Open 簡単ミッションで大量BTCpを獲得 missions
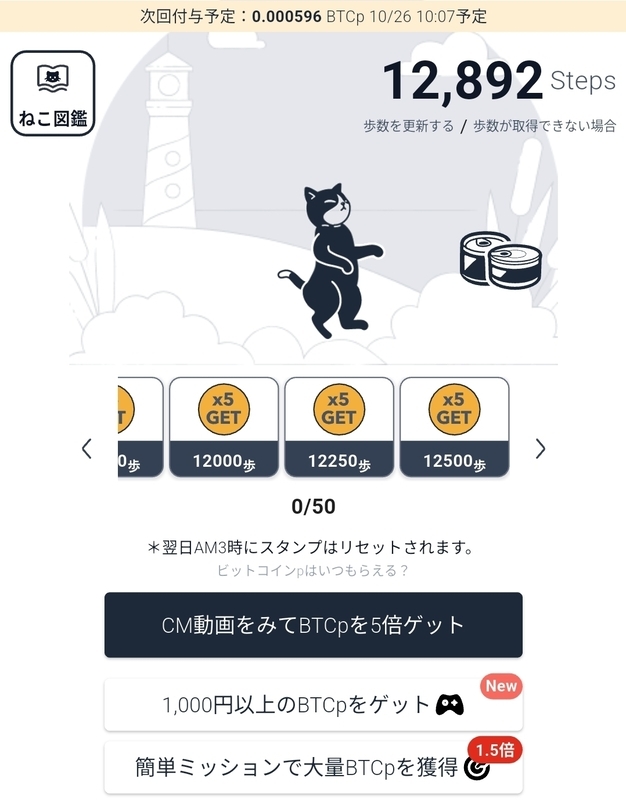Image resolution: width=626 pixels, height=800 pixels. [313, 768]
